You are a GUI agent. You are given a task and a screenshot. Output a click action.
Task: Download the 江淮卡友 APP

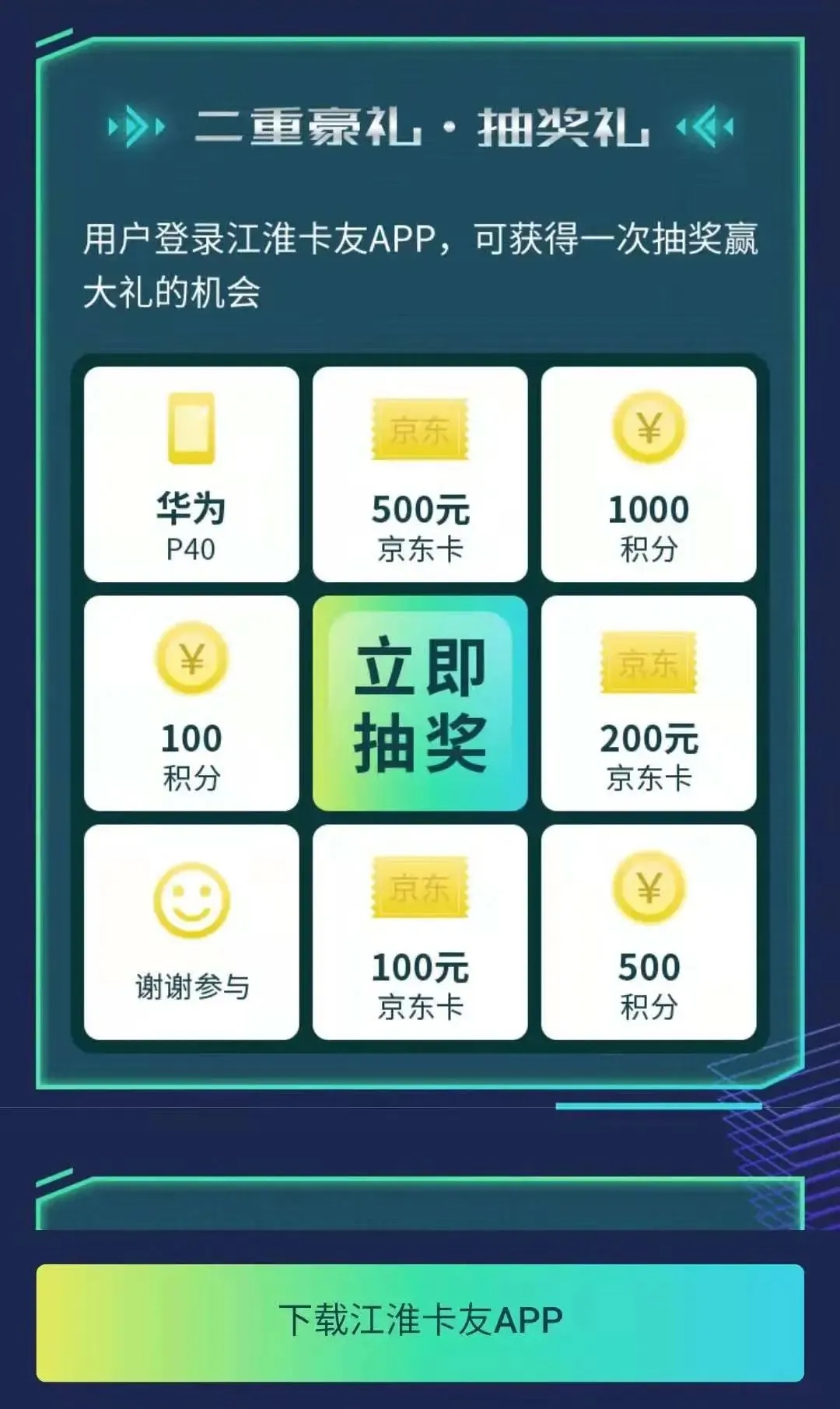[x=420, y=1321]
